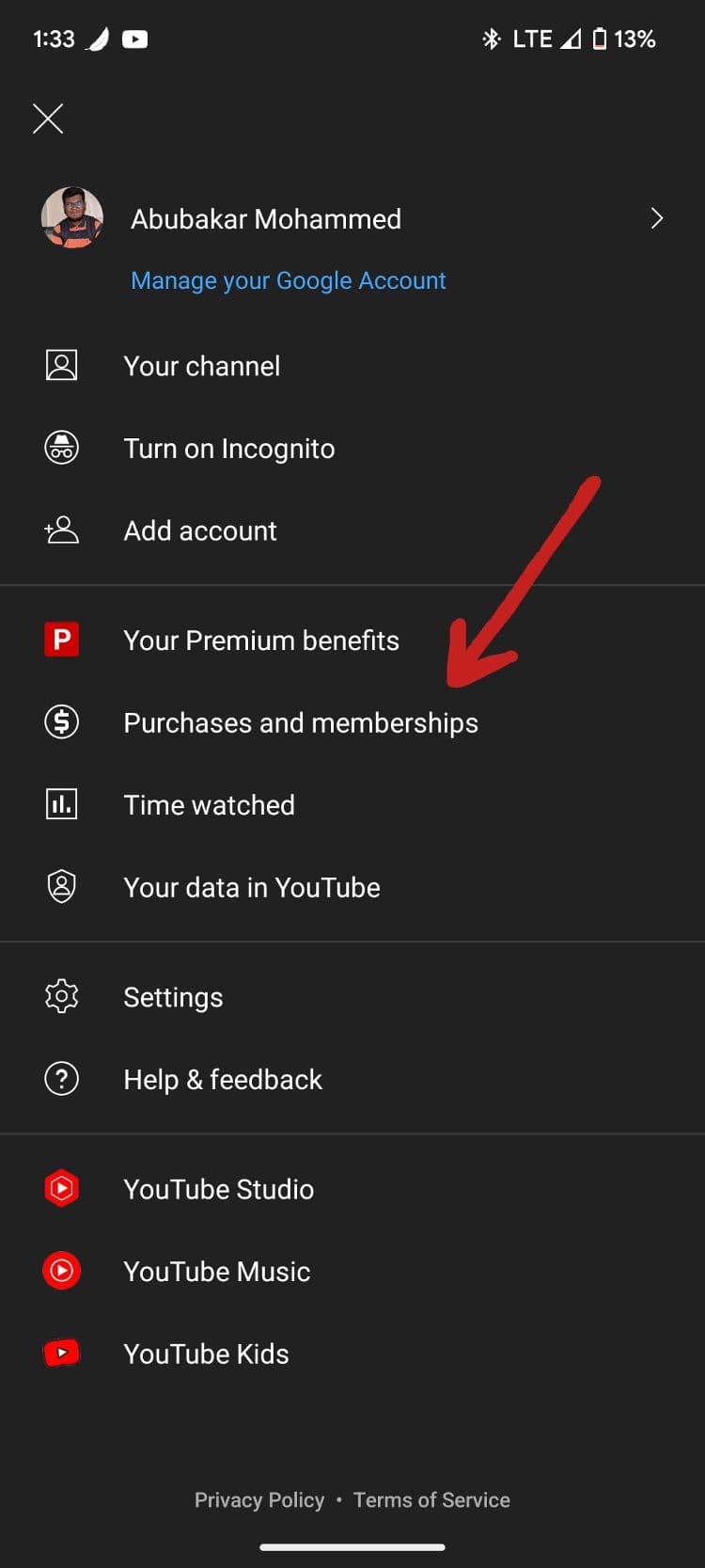Select Add account
The height and width of the screenshot is (1568, 705).
tap(199, 531)
